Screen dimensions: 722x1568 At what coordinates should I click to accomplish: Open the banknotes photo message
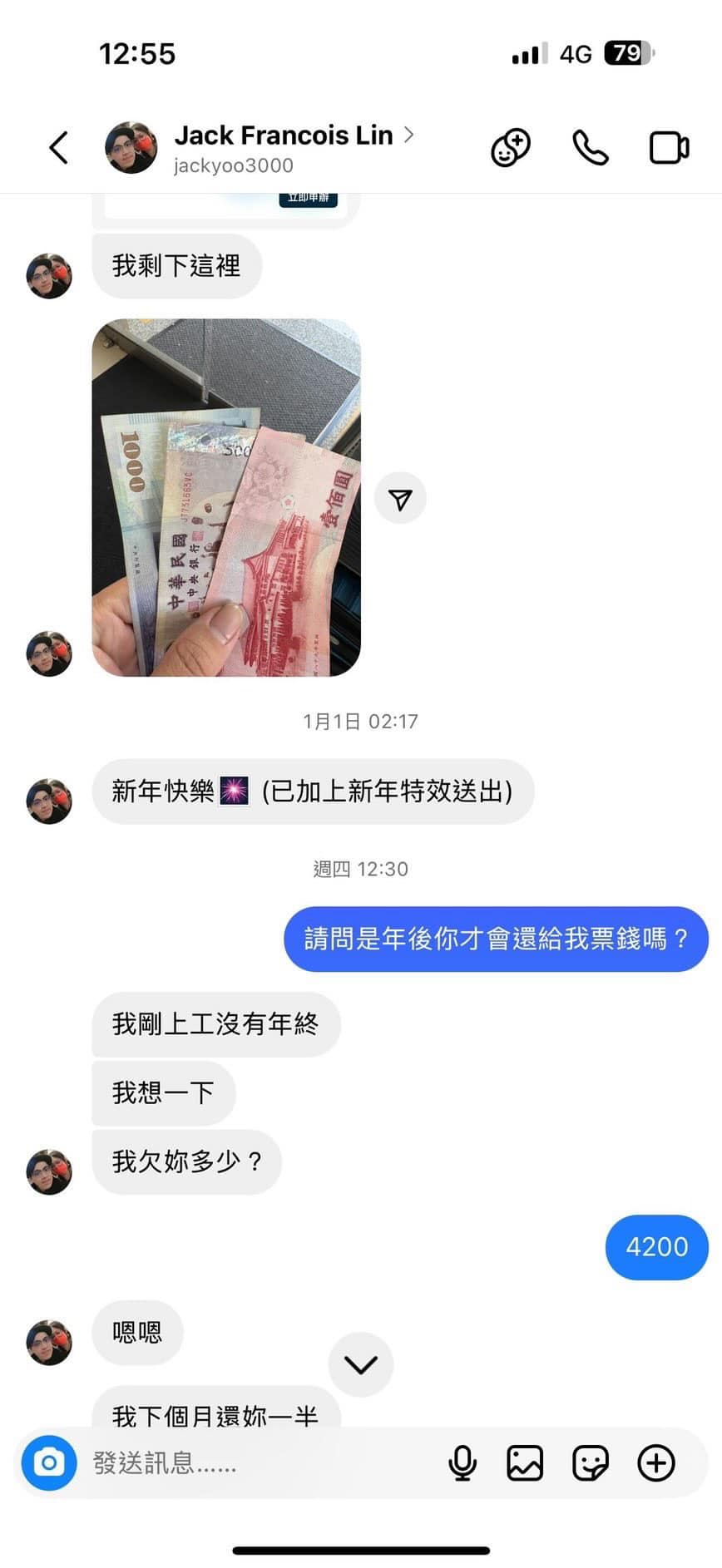tap(226, 497)
